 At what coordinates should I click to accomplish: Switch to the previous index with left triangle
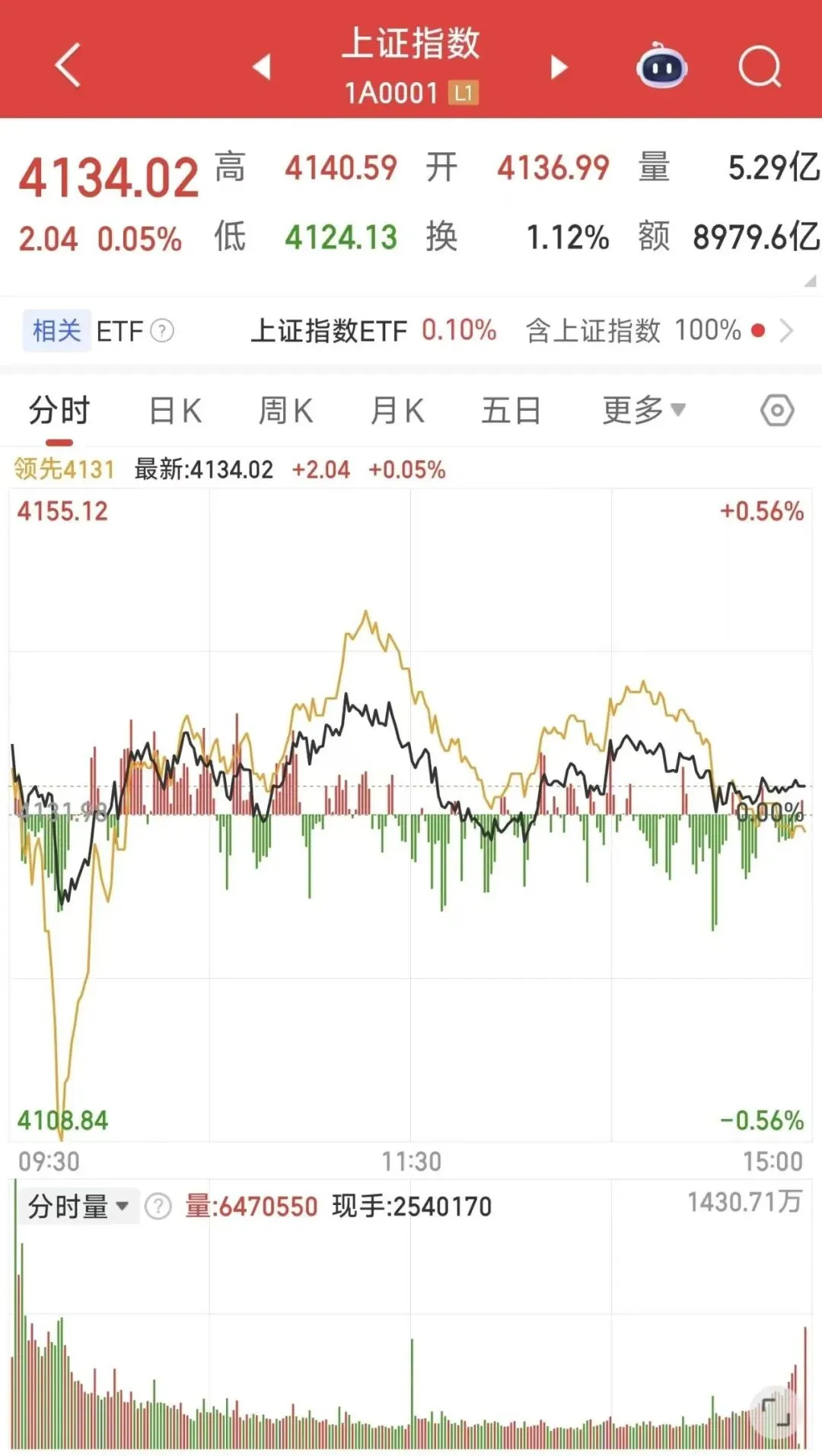(262, 67)
